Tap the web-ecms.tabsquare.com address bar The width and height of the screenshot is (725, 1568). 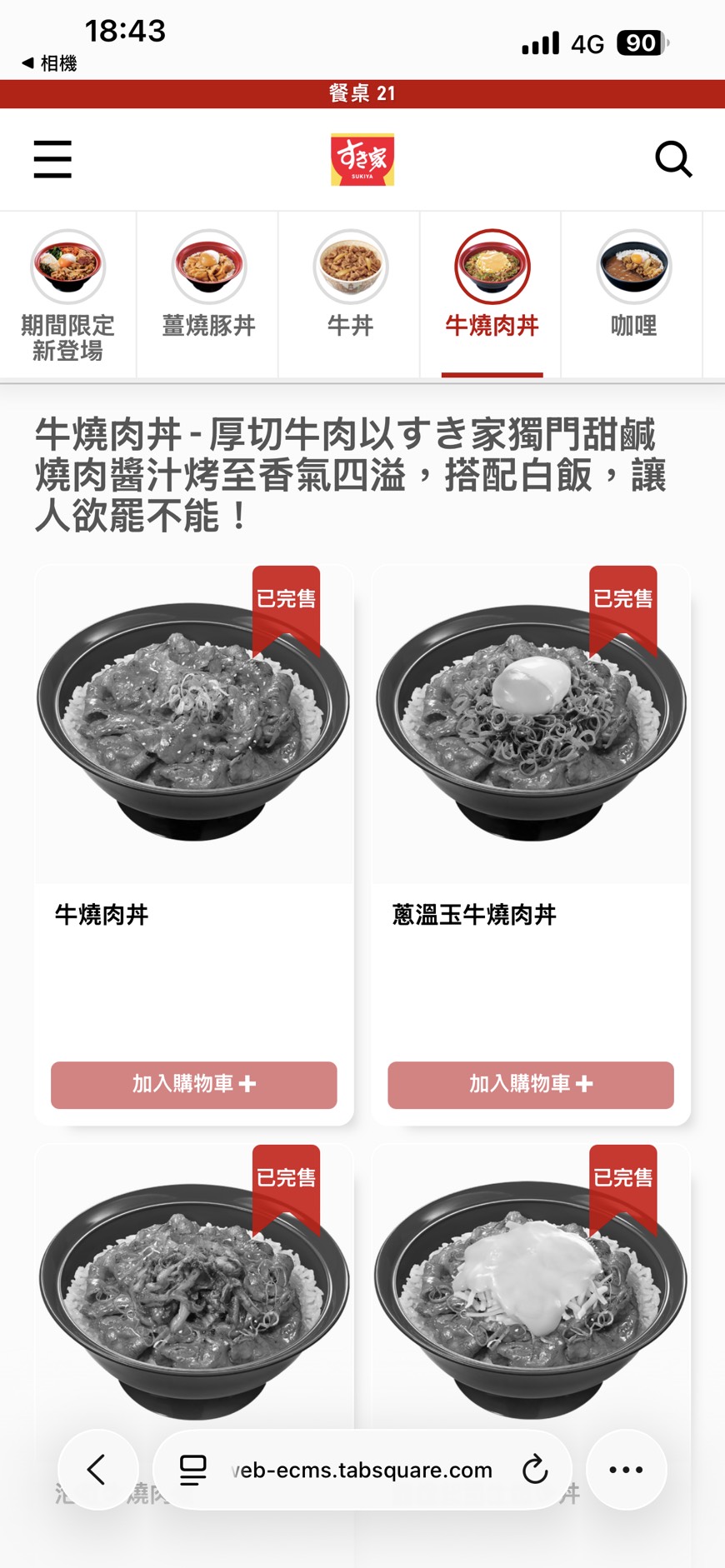tap(361, 1470)
